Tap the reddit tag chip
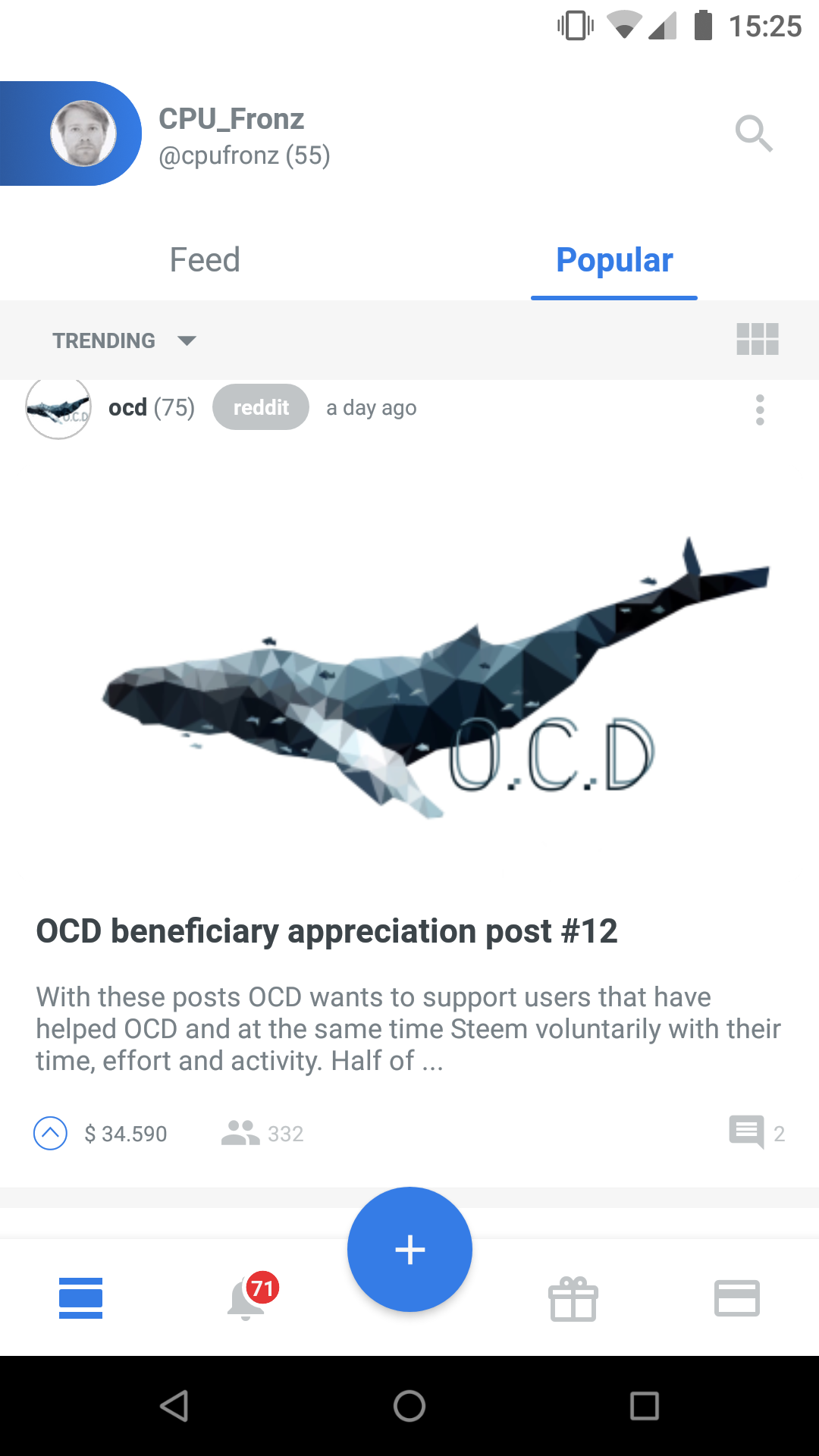819x1456 pixels. (x=261, y=407)
